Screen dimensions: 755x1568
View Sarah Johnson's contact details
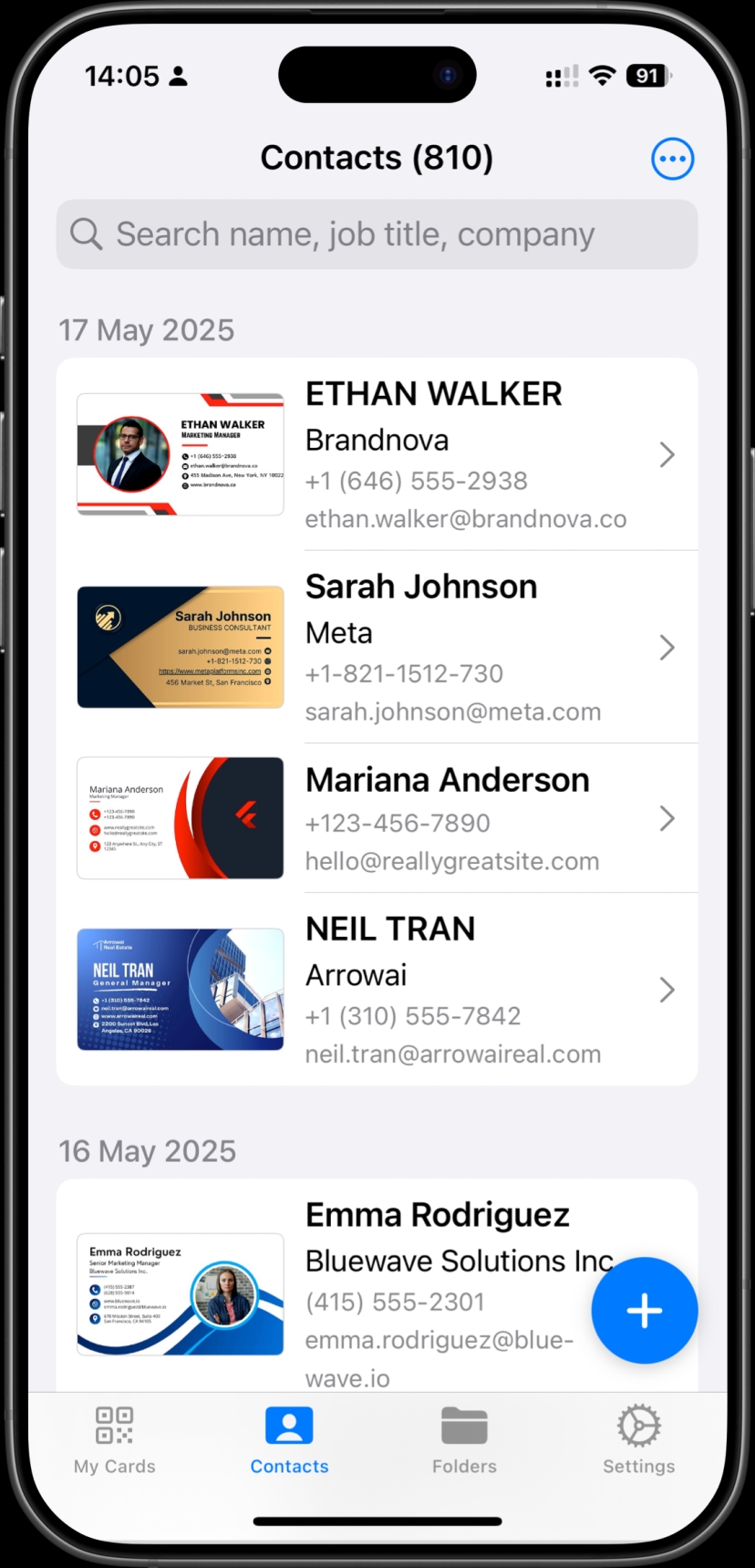[377, 648]
